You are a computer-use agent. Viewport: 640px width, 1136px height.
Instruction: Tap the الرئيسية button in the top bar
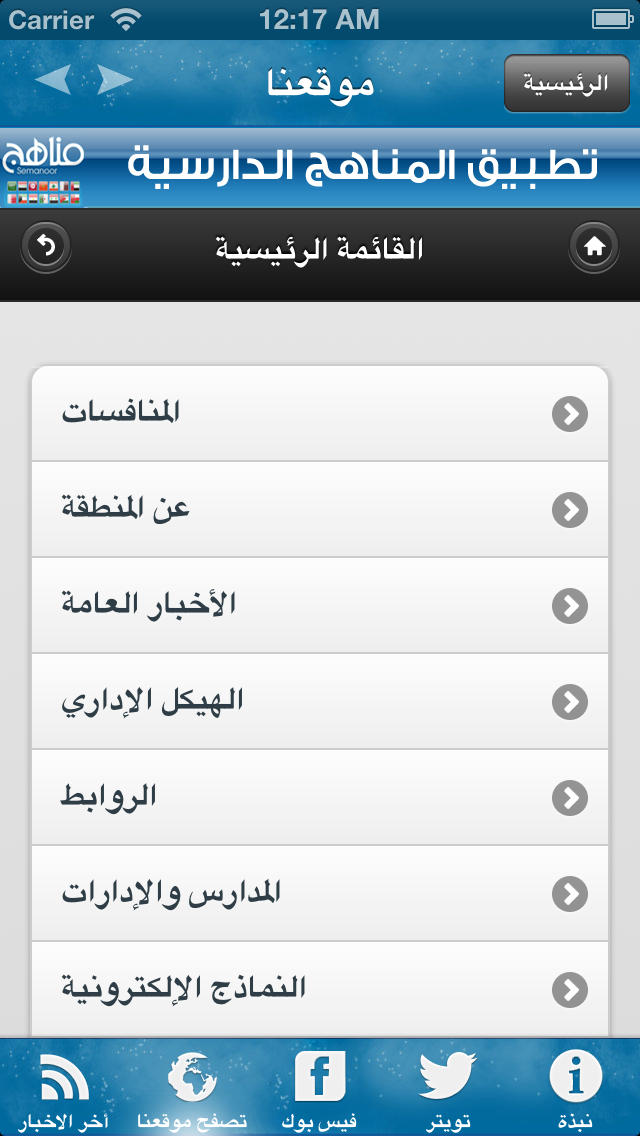[567, 83]
